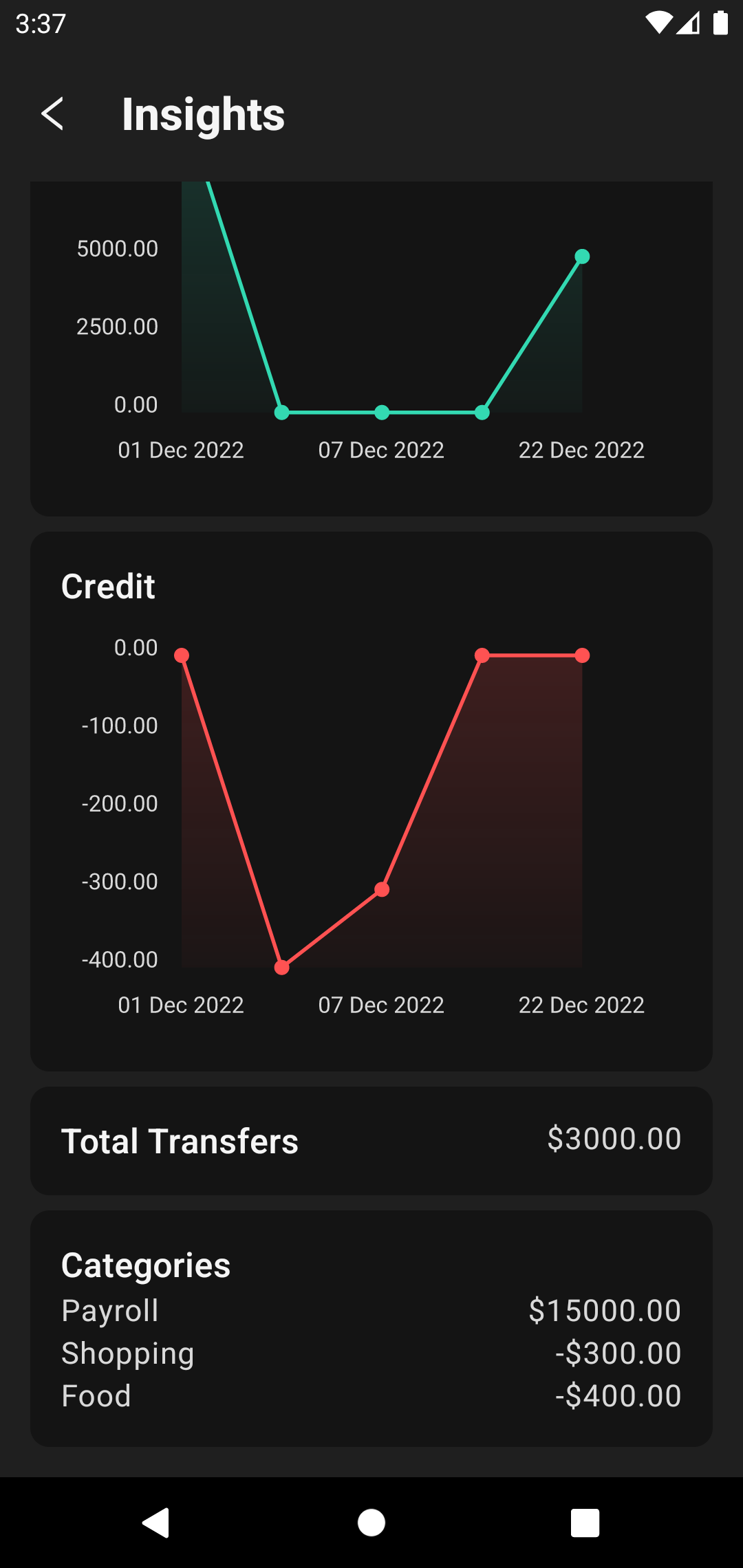This screenshot has height=1568, width=743.
Task: Open the recent apps view
Action: pos(585,1523)
